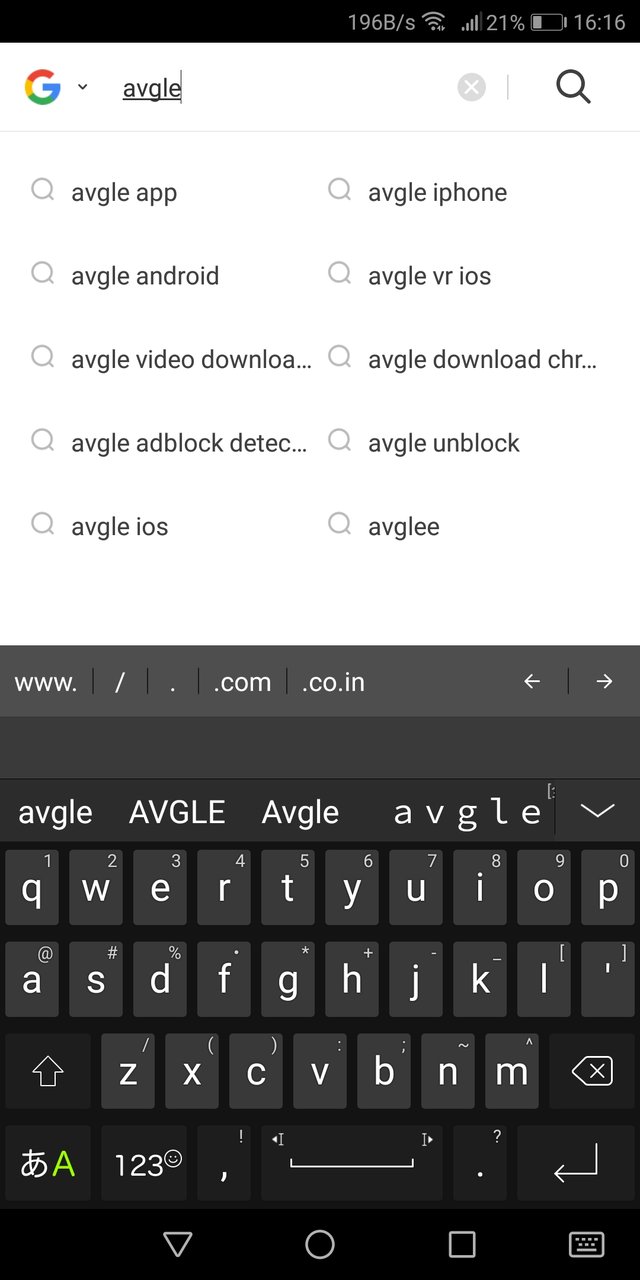
Task: Choose suggestion avgle iphone
Action: [x=437, y=193]
